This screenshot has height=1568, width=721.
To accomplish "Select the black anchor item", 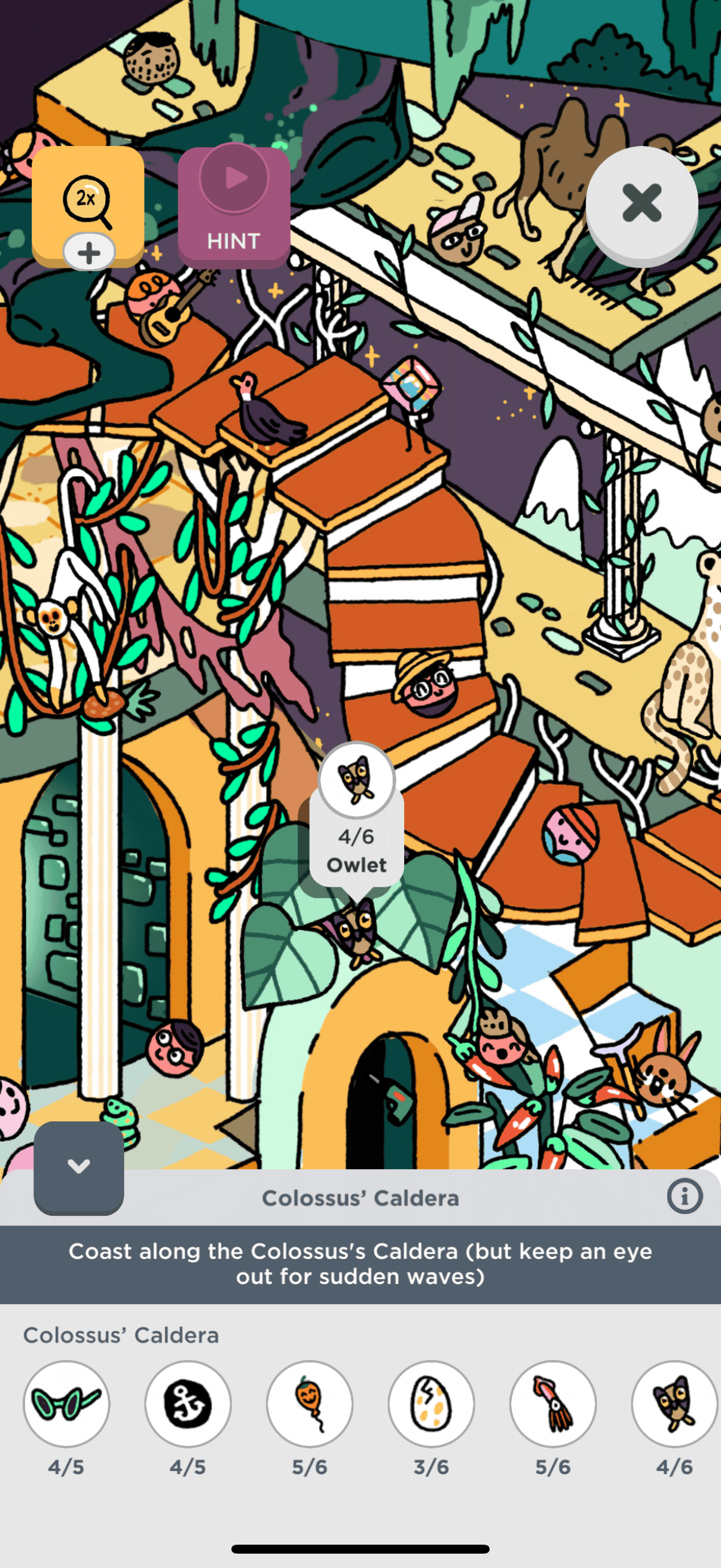I will [188, 1404].
